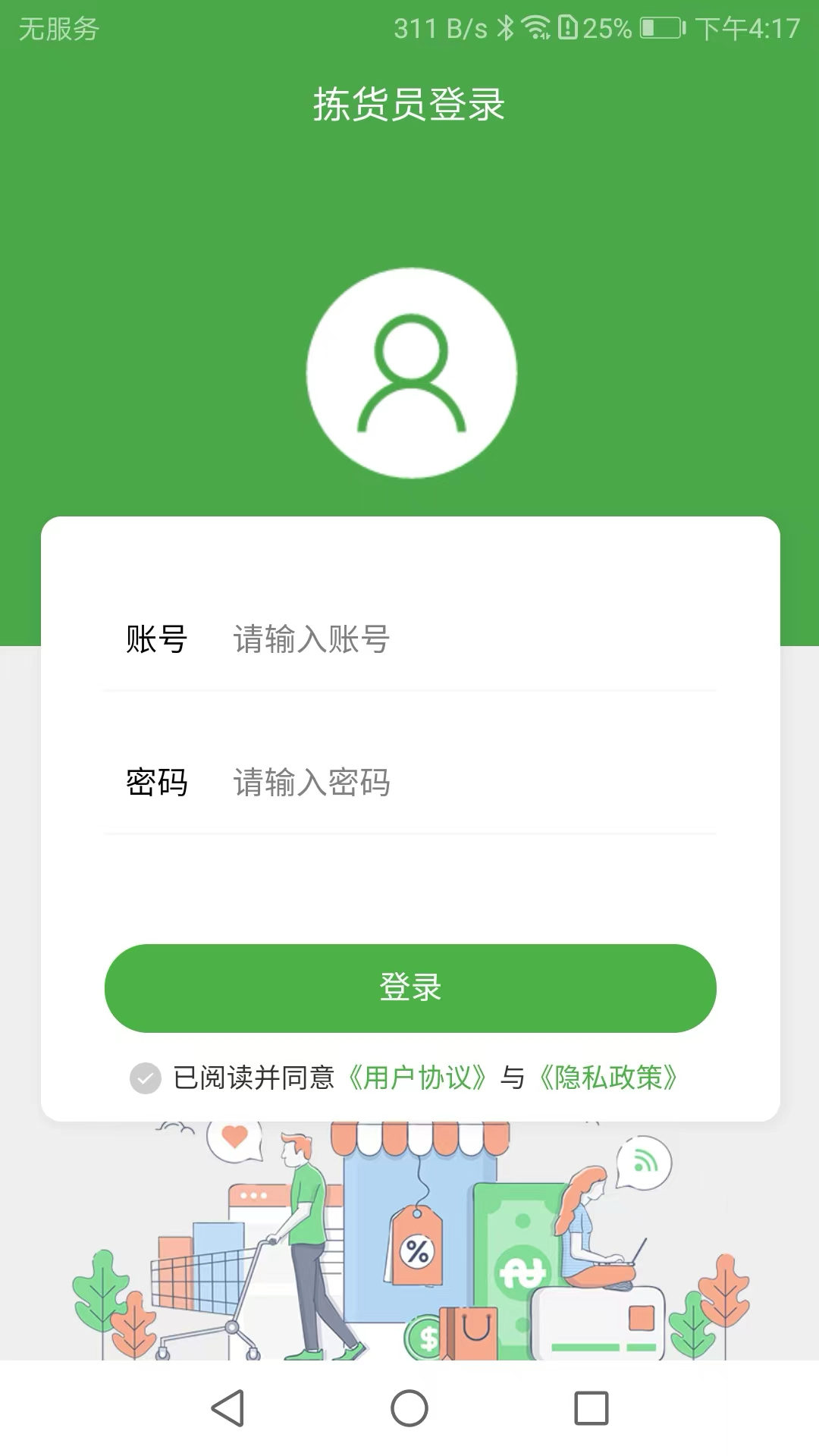Focus the 密码 password field
Image resolution: width=819 pixels, height=1456 pixels.
470,783
